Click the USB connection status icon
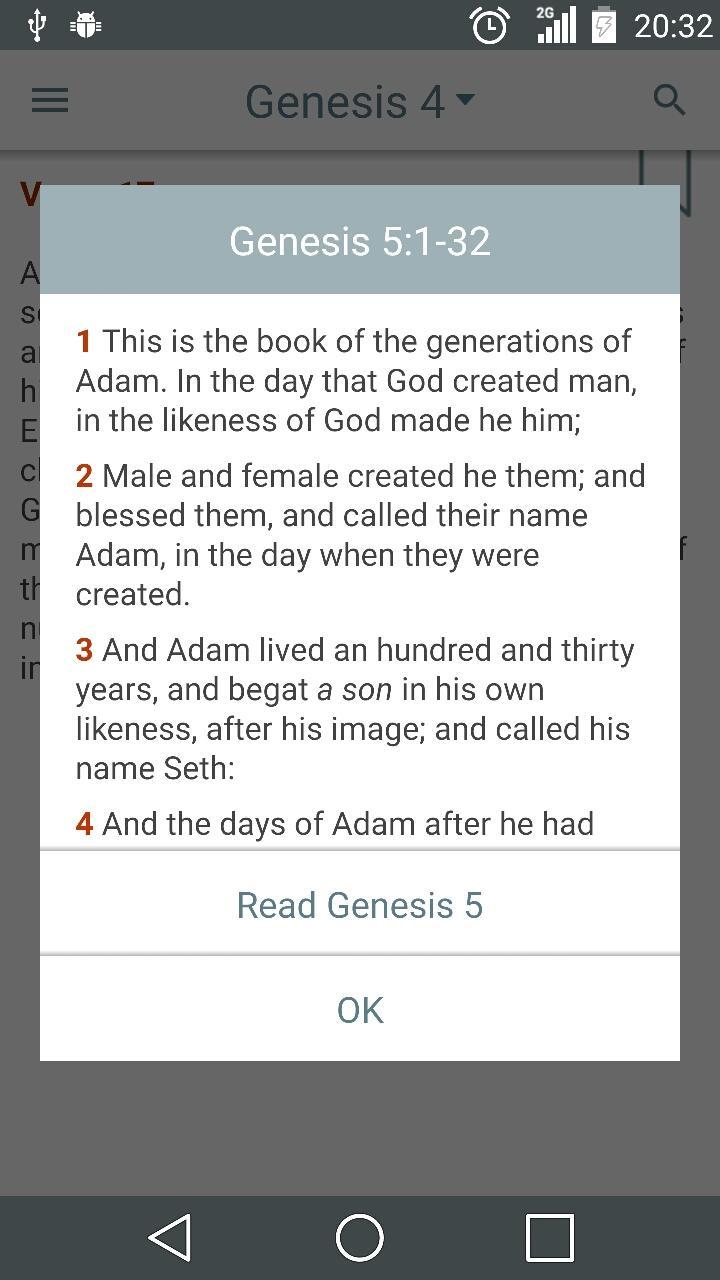Viewport: 720px width, 1280px height. click(39, 24)
